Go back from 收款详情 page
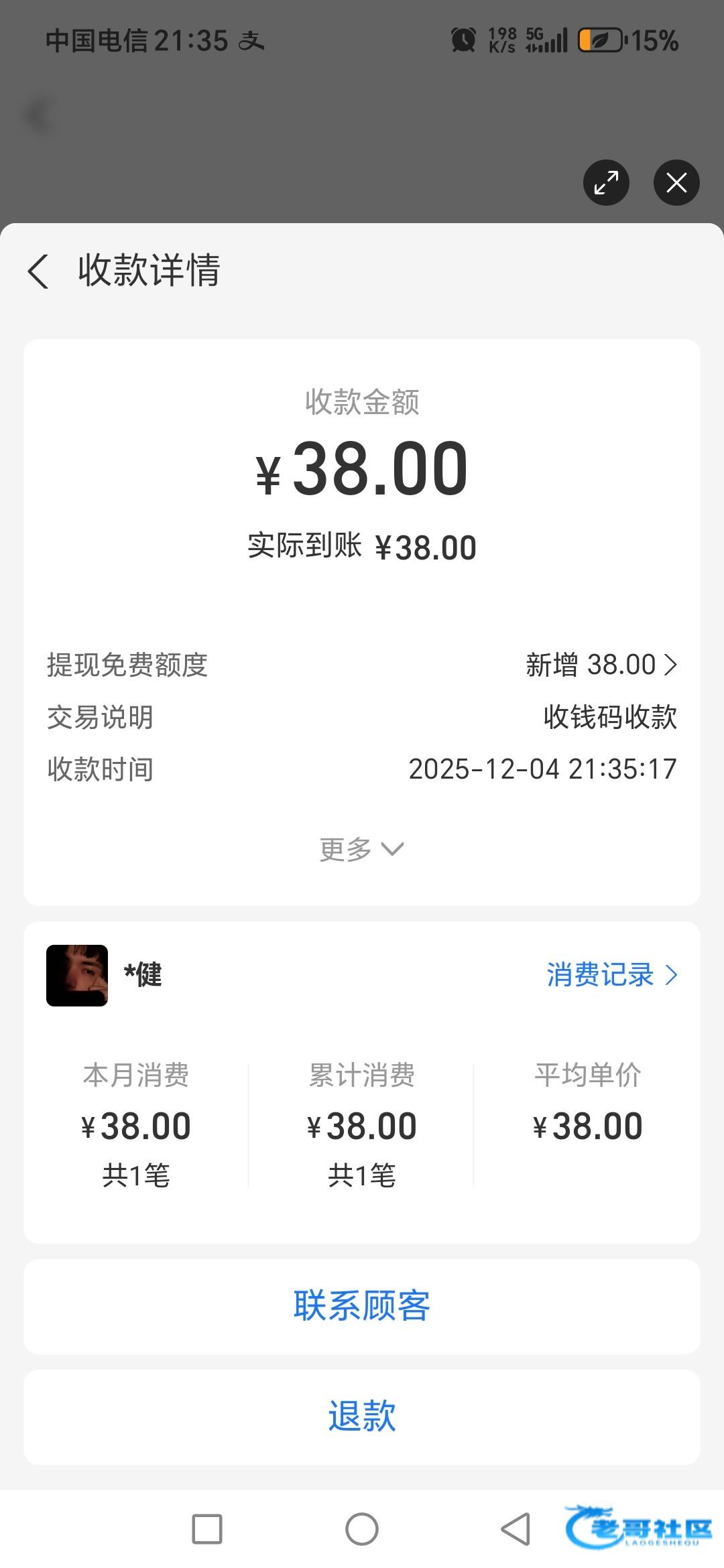The height and width of the screenshot is (1568, 724). (x=39, y=271)
